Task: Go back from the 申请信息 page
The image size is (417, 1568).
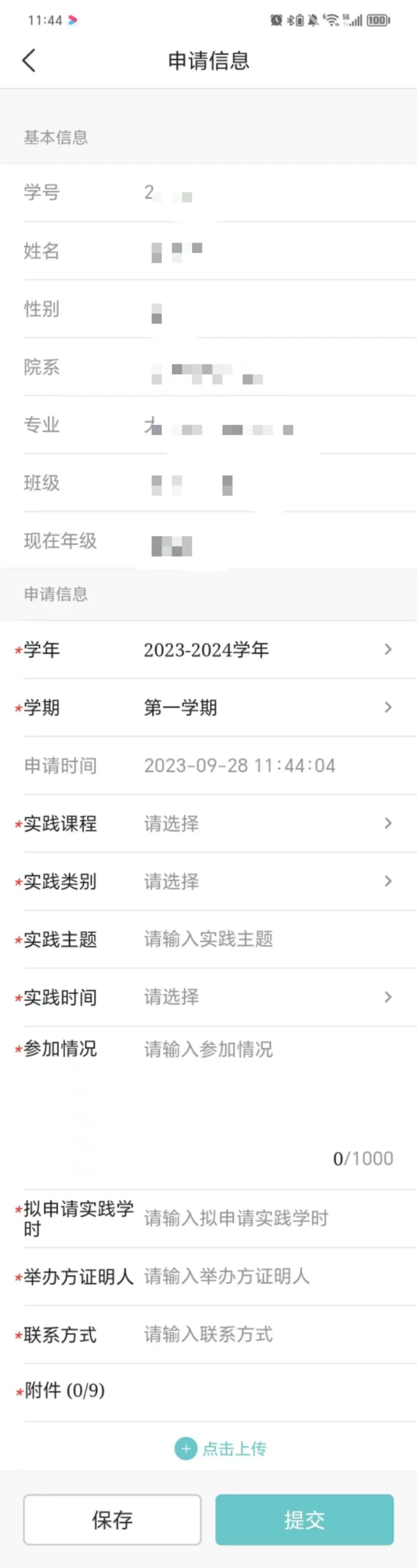Action: [29, 60]
